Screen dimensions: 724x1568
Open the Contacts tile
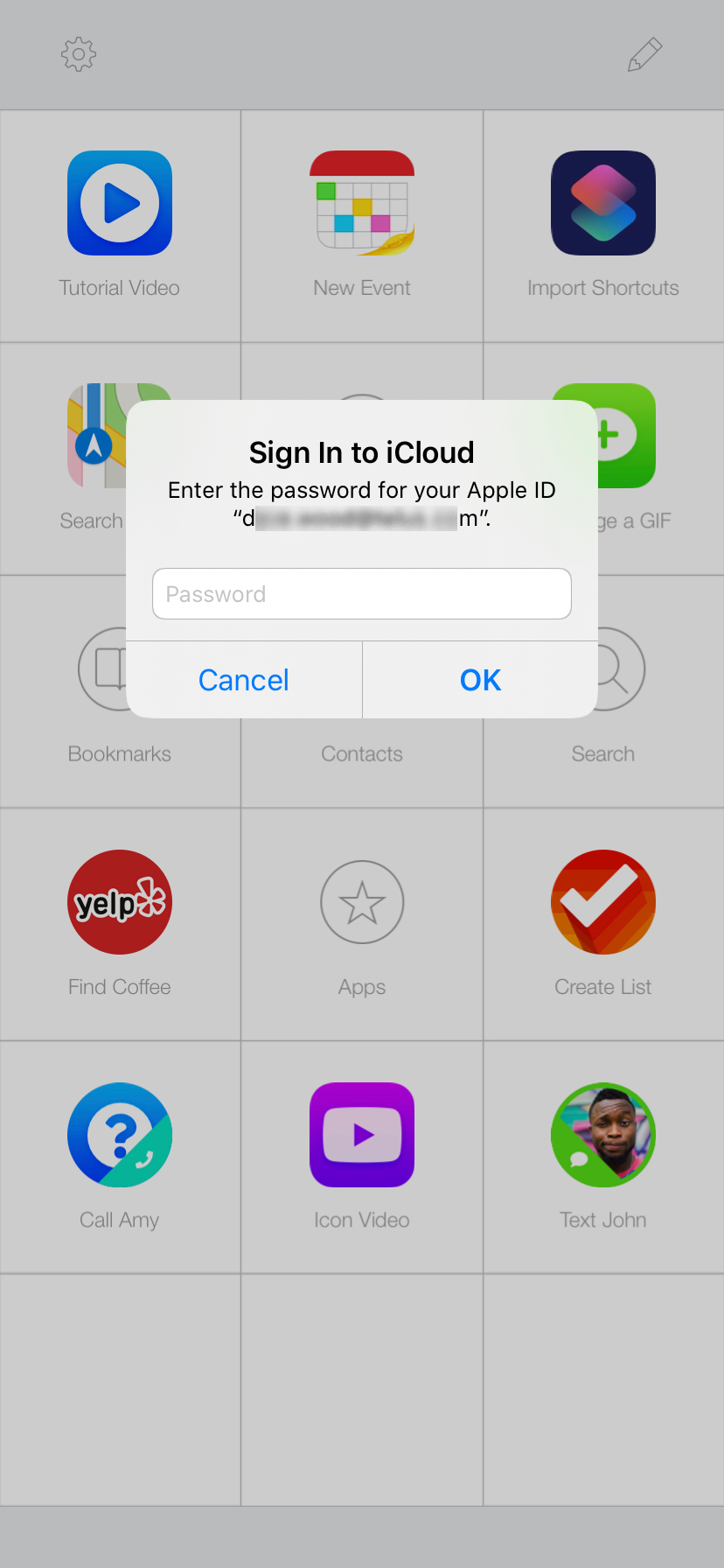[x=361, y=754]
